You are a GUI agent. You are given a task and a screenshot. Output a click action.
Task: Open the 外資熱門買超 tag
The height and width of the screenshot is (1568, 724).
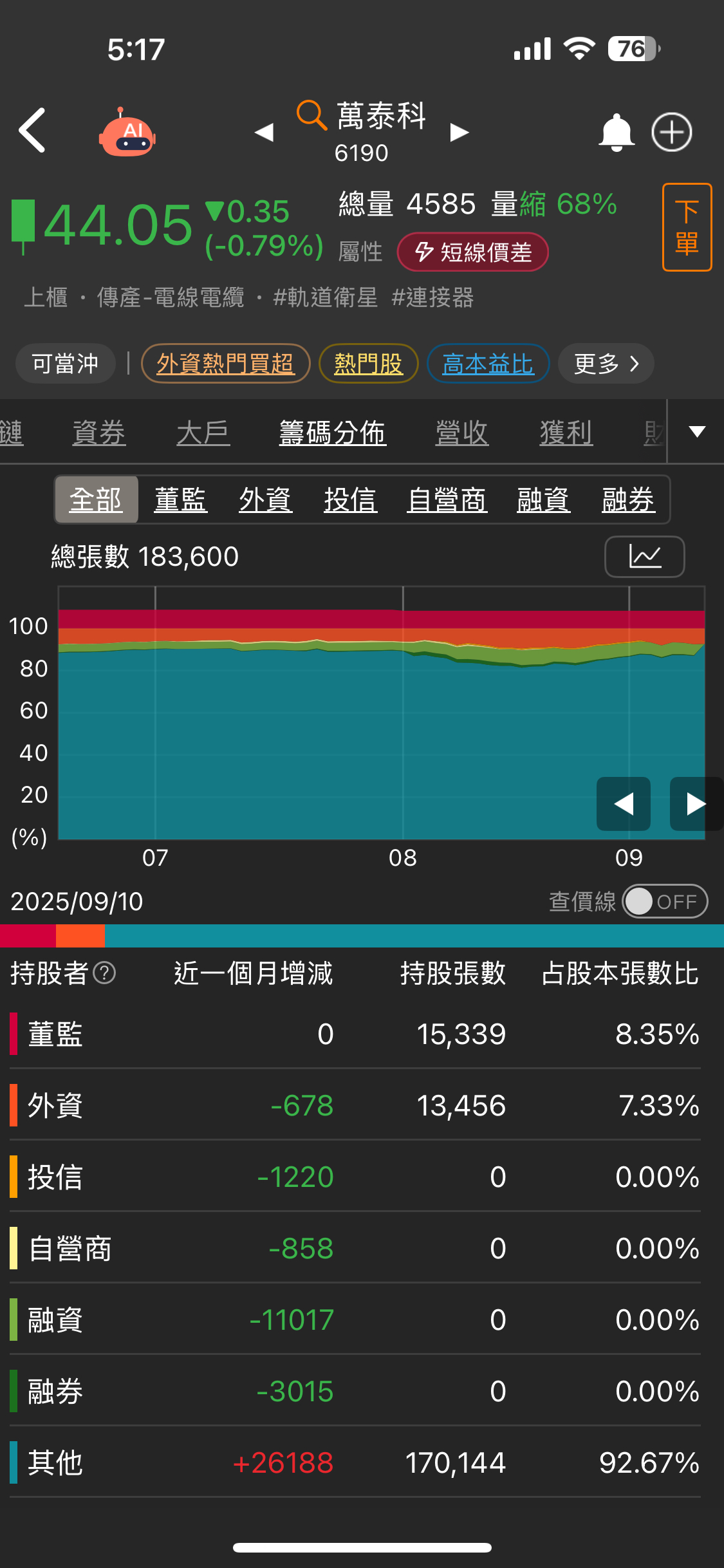225,364
